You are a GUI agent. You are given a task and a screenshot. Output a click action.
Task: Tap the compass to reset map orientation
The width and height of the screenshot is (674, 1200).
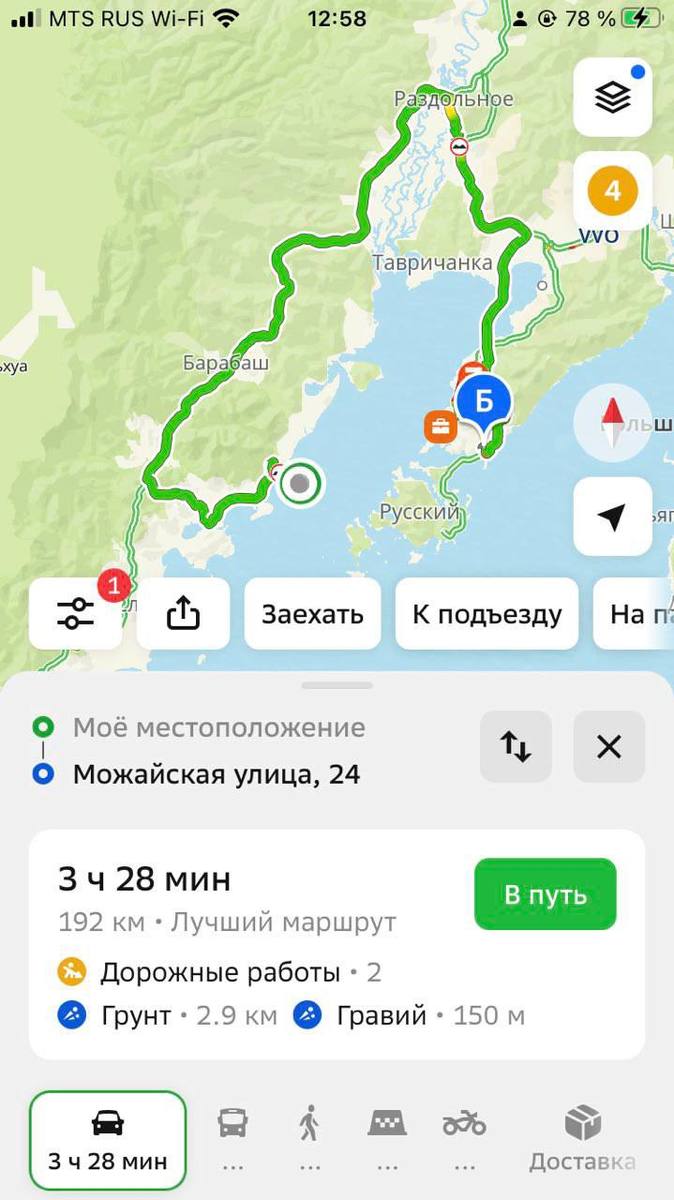(x=613, y=422)
